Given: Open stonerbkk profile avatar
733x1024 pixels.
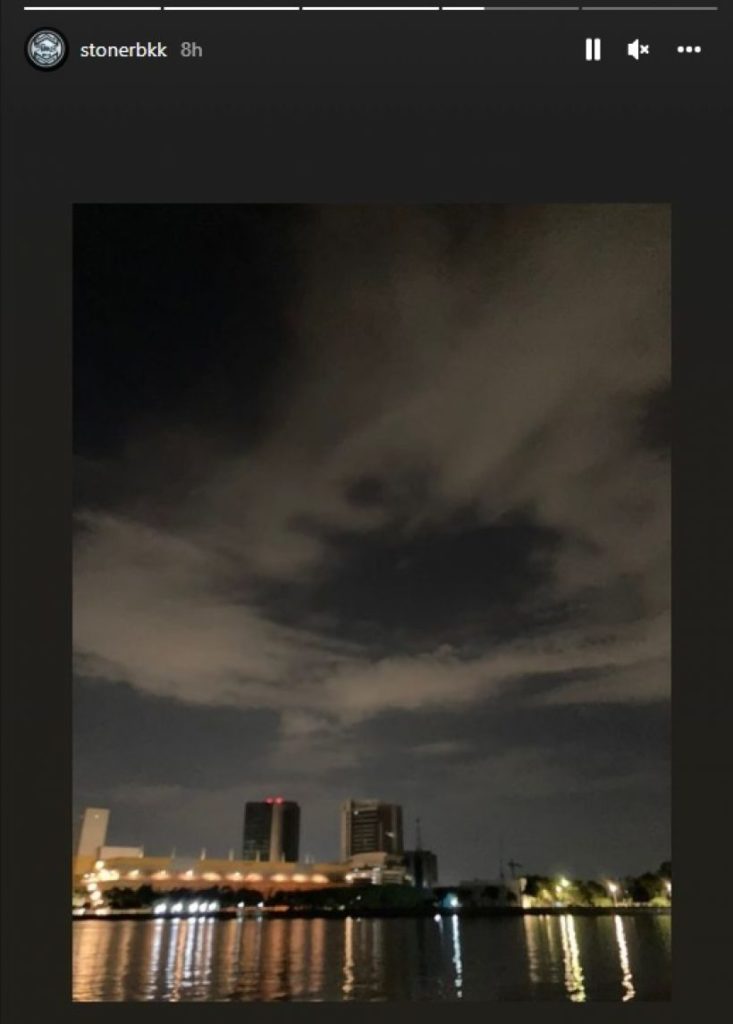Looking at the screenshot, I should pos(46,49).
